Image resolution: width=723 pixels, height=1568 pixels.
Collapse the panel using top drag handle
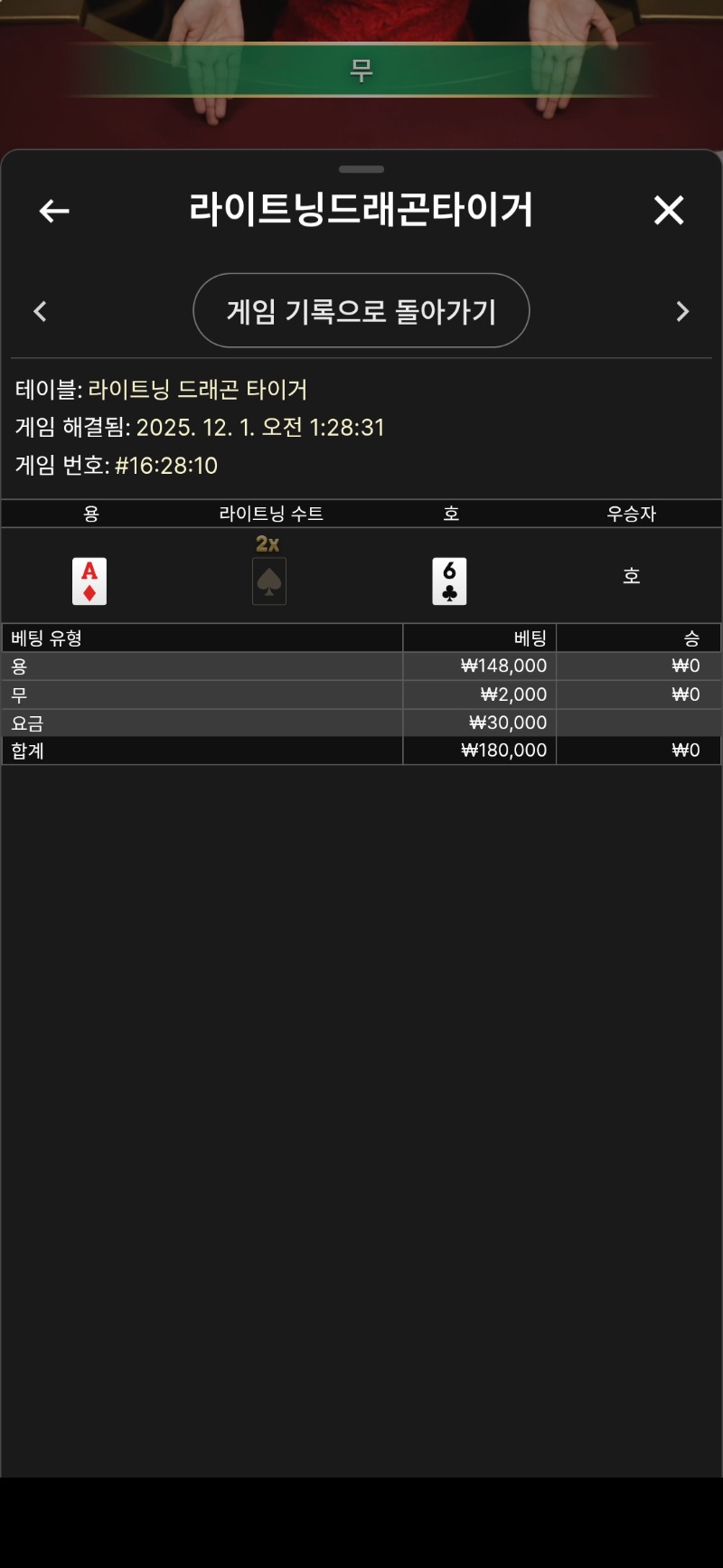click(361, 168)
